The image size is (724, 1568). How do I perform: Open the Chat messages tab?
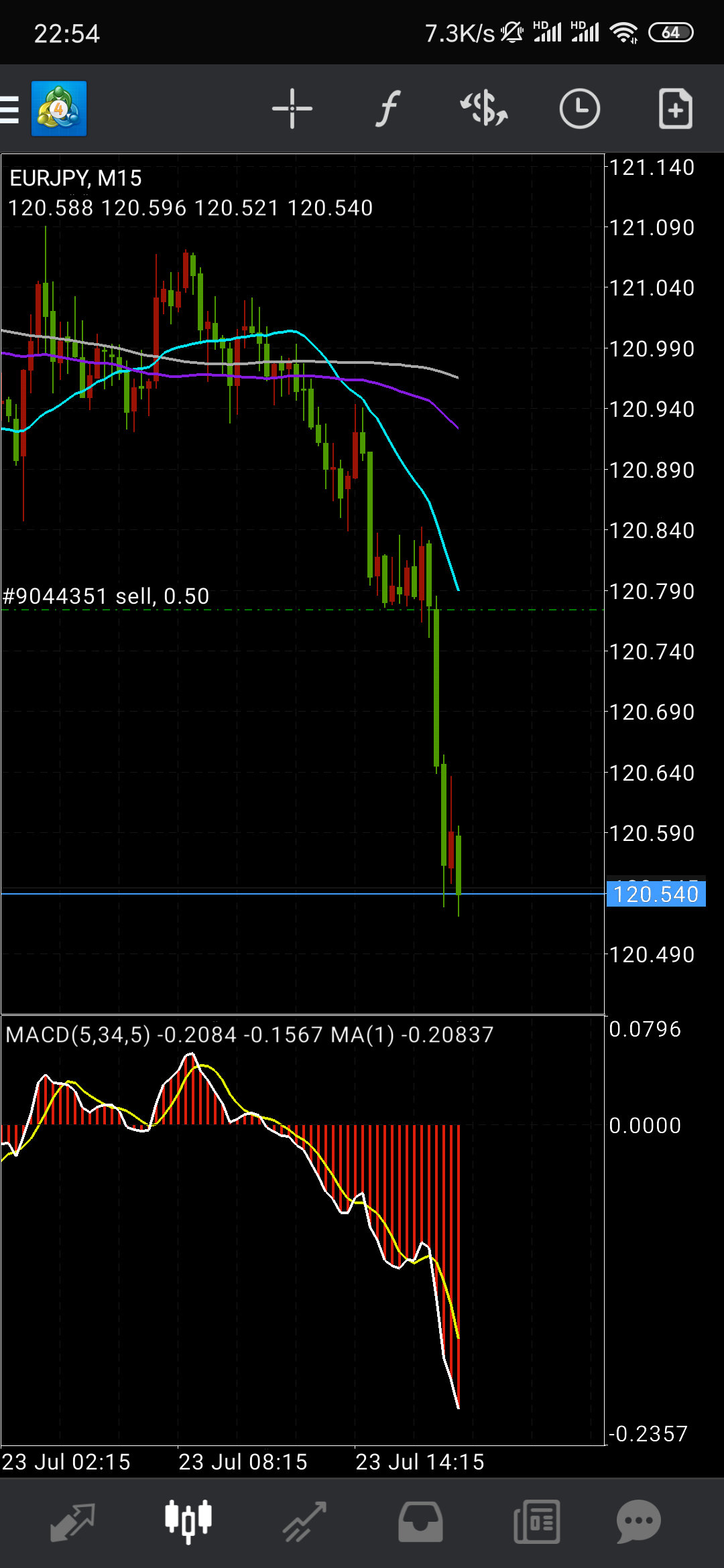[x=639, y=1522]
